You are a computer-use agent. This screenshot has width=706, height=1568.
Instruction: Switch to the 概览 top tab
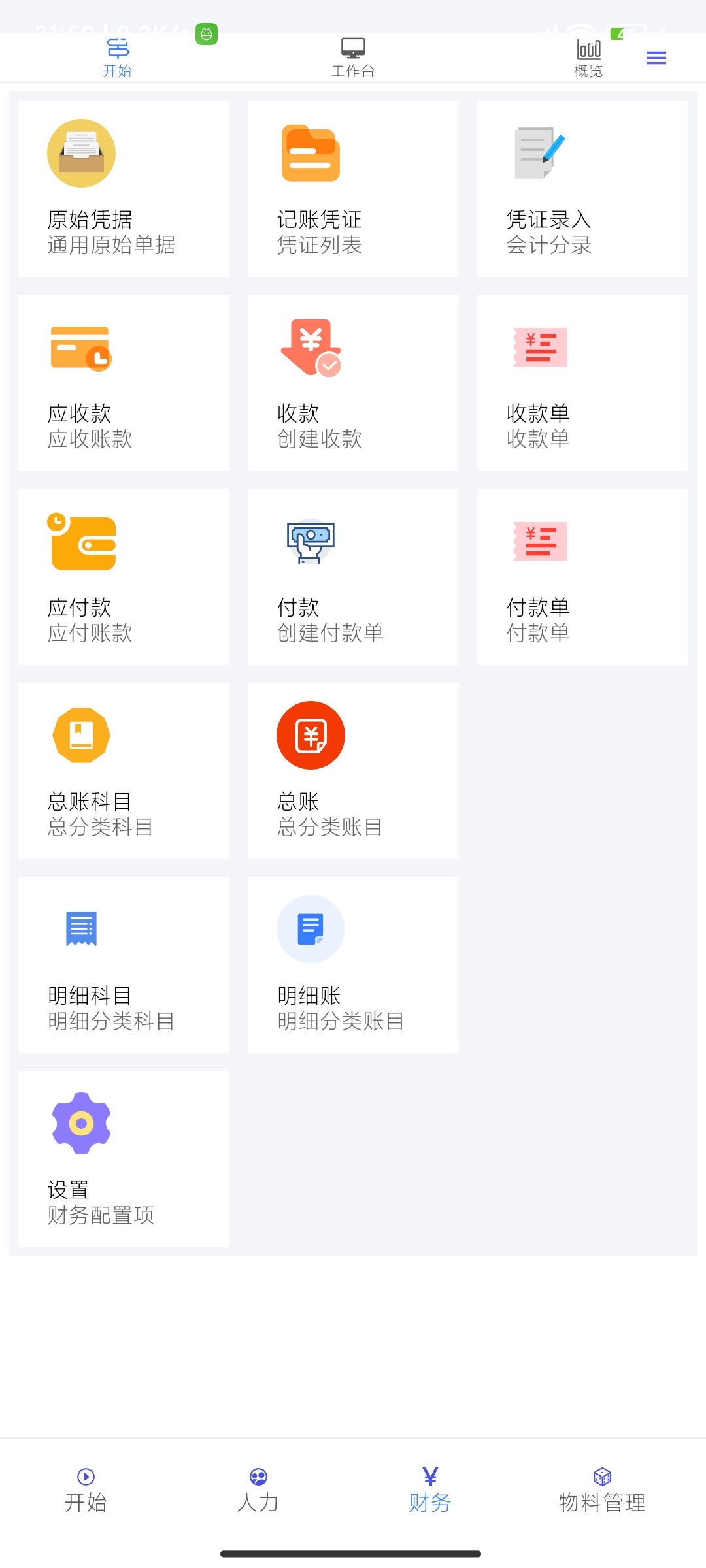click(x=588, y=57)
